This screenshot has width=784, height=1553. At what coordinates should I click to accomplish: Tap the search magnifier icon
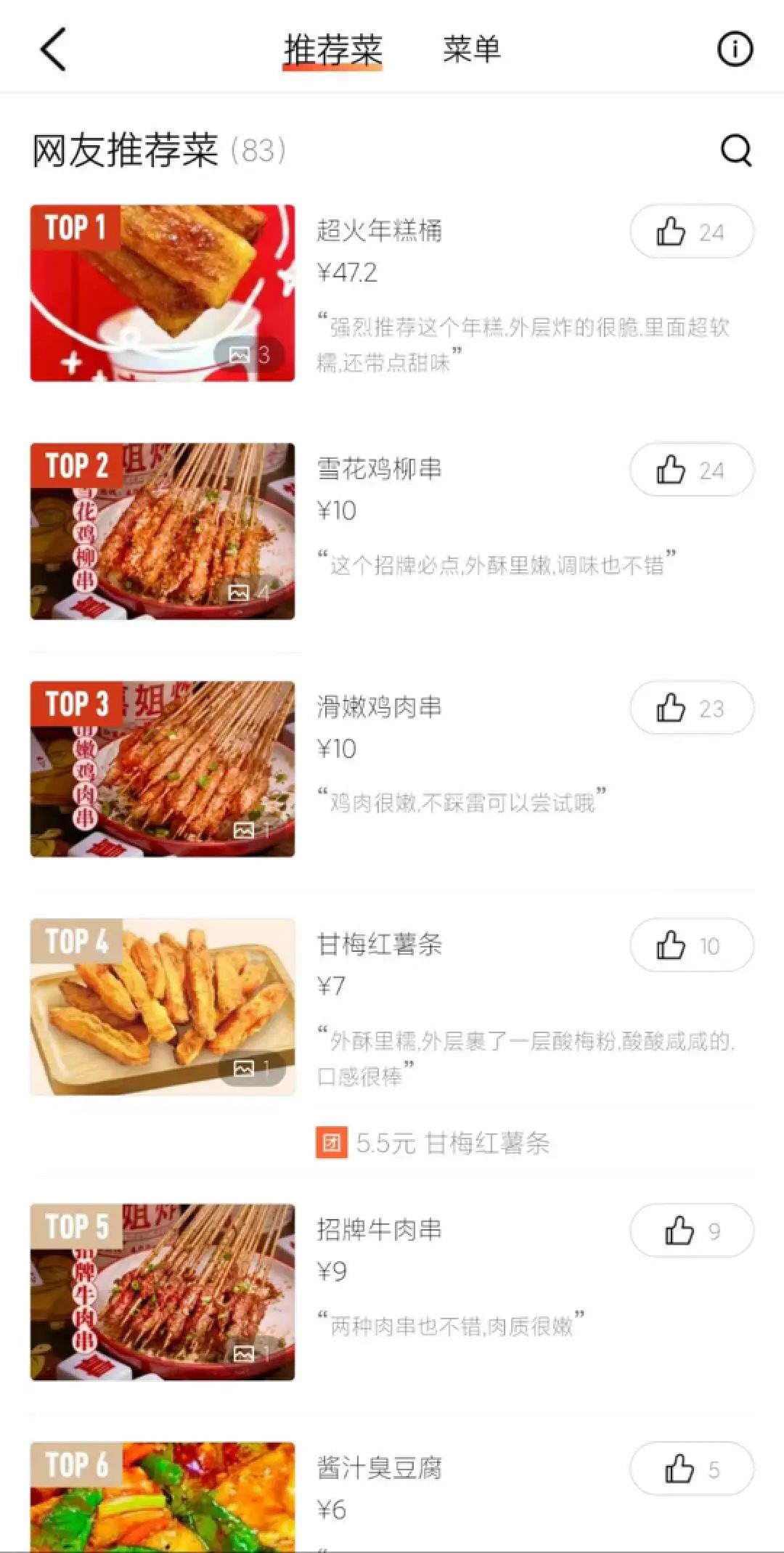point(735,150)
